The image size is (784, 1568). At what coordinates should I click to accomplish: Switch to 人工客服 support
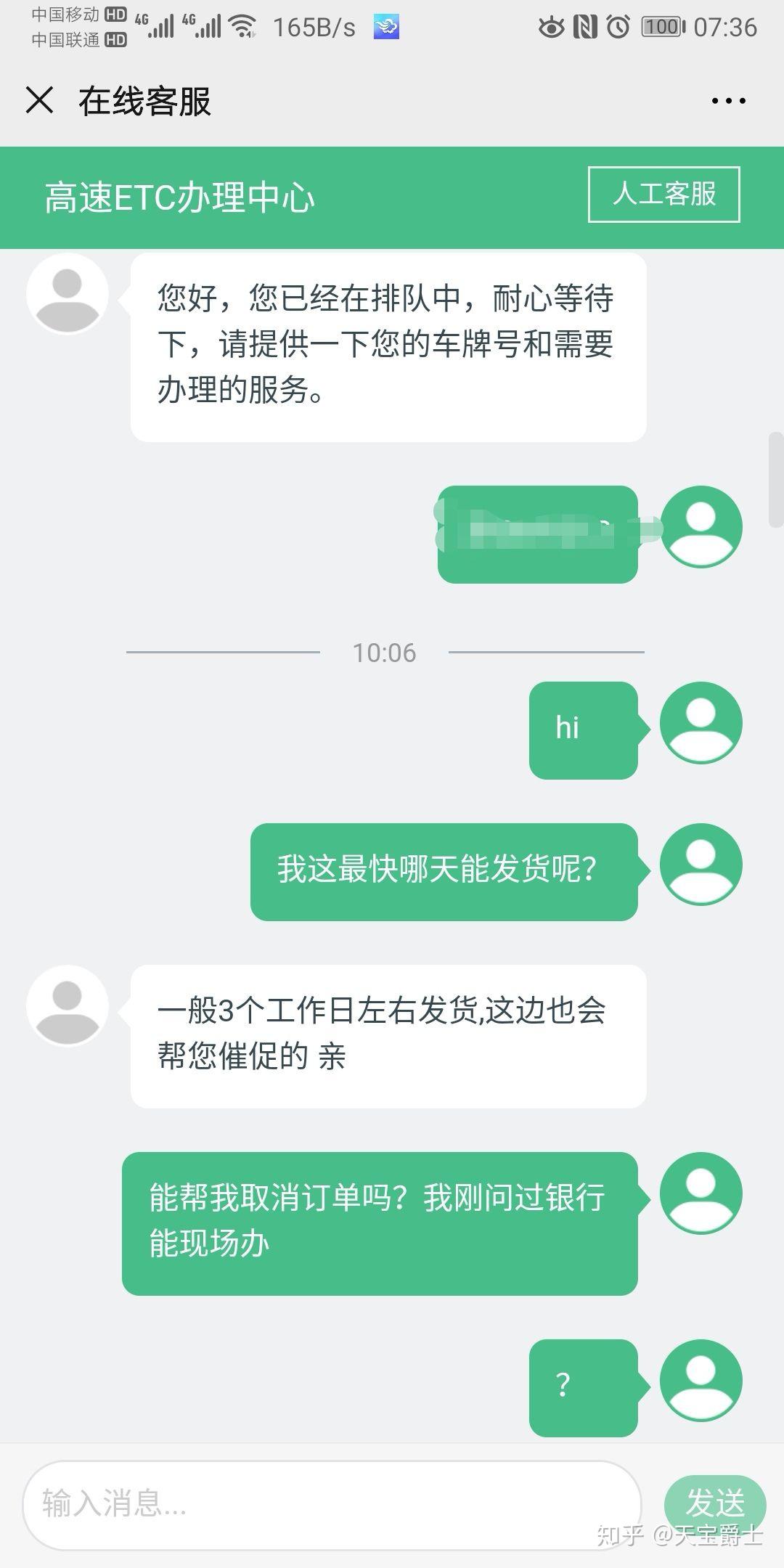click(663, 195)
